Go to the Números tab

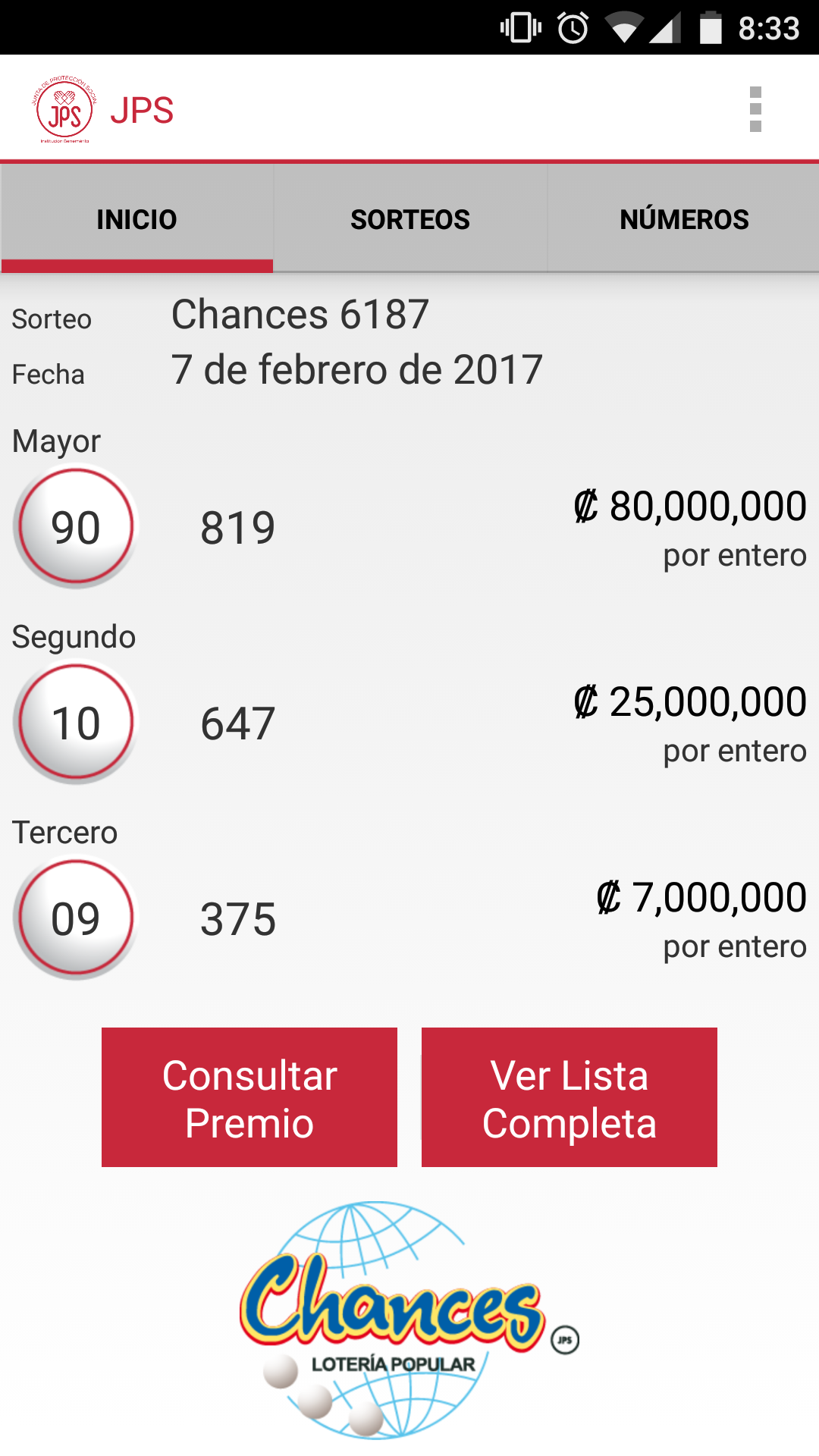pyautogui.click(x=684, y=219)
